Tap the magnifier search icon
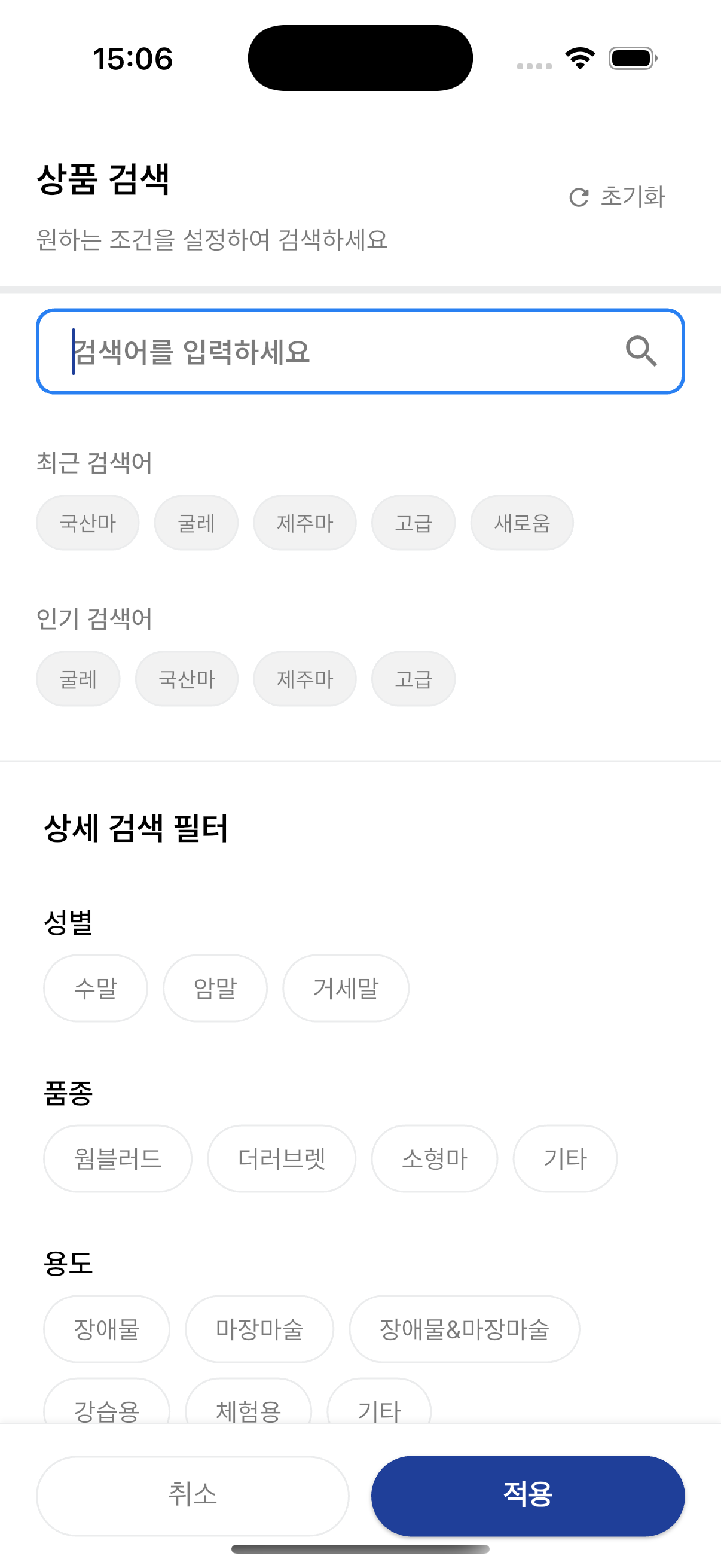The width and height of the screenshot is (721, 1568). tap(641, 351)
